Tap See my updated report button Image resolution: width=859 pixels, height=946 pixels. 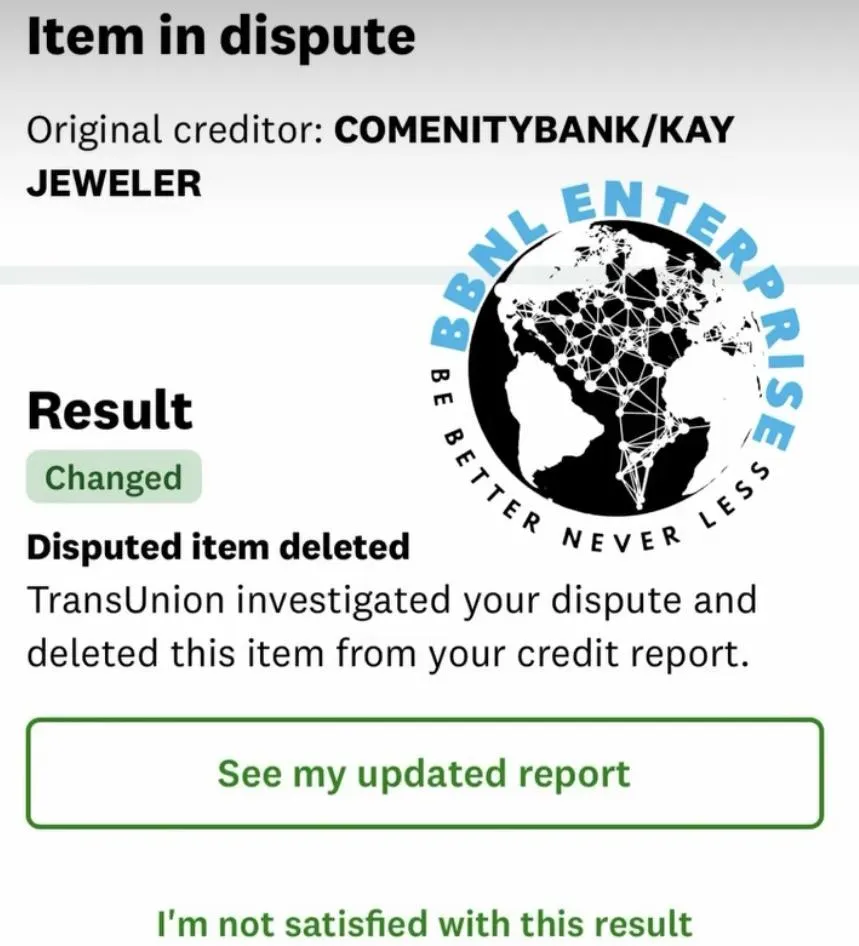(425, 773)
